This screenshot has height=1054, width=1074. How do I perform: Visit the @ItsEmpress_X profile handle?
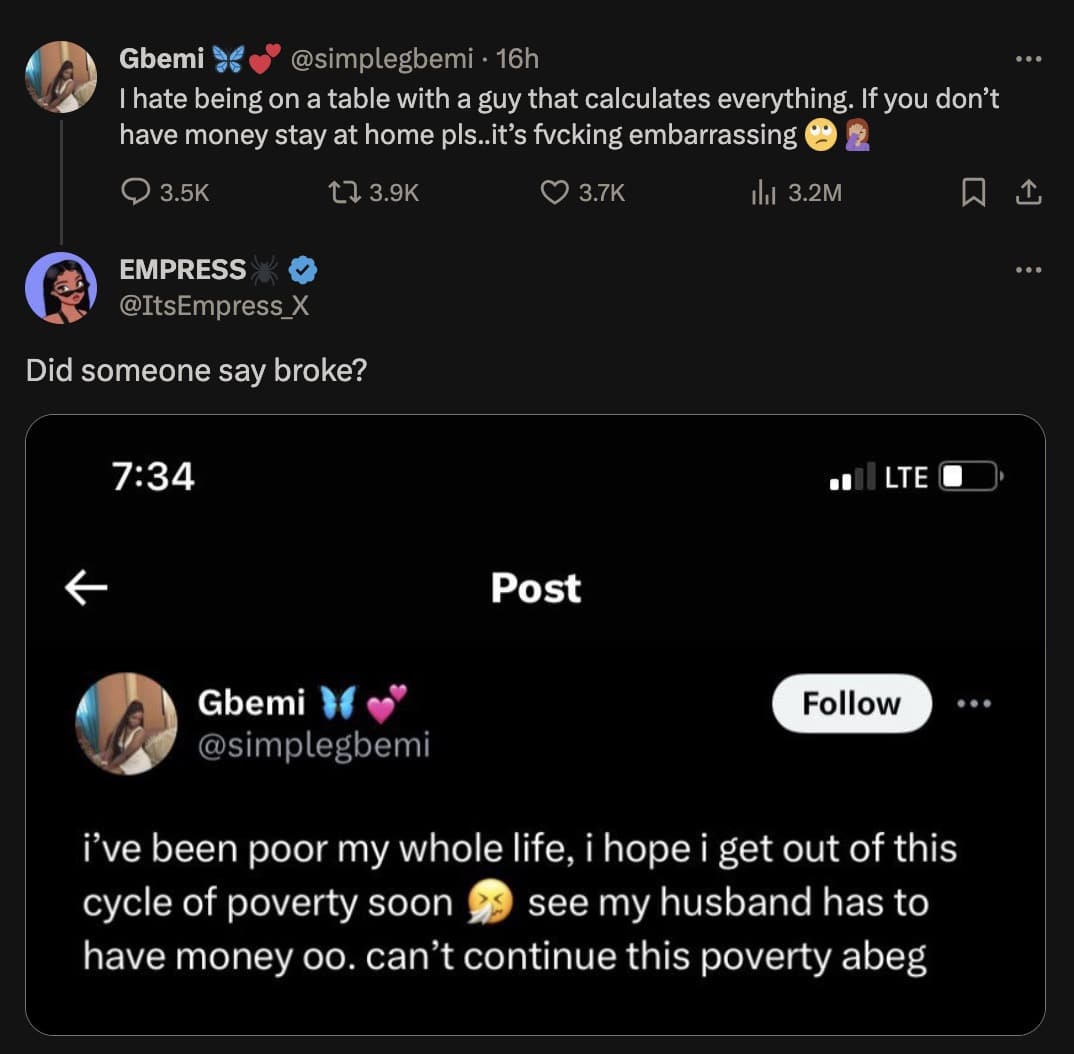(214, 305)
